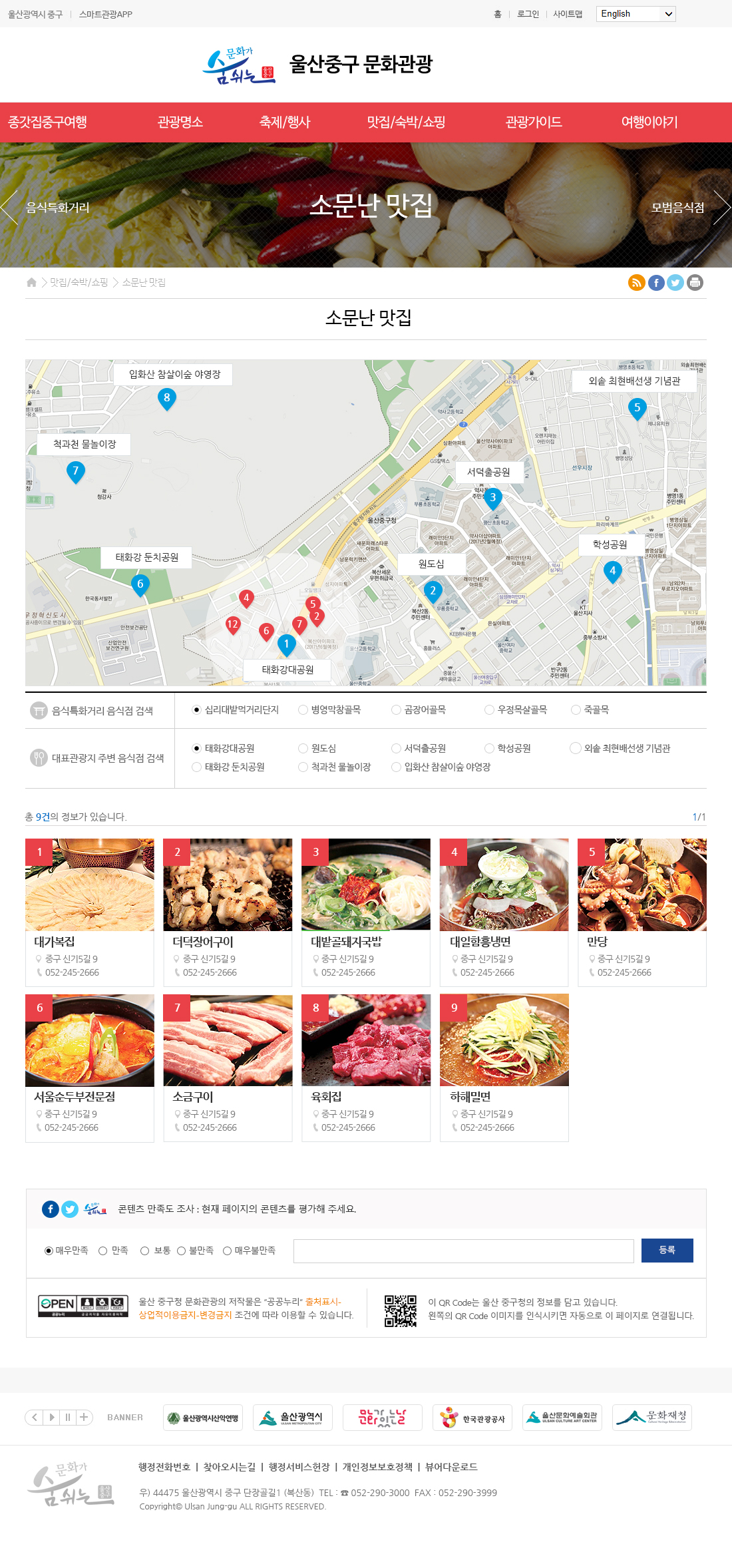
Task: Open the 로그인 link
Action: click(x=528, y=14)
